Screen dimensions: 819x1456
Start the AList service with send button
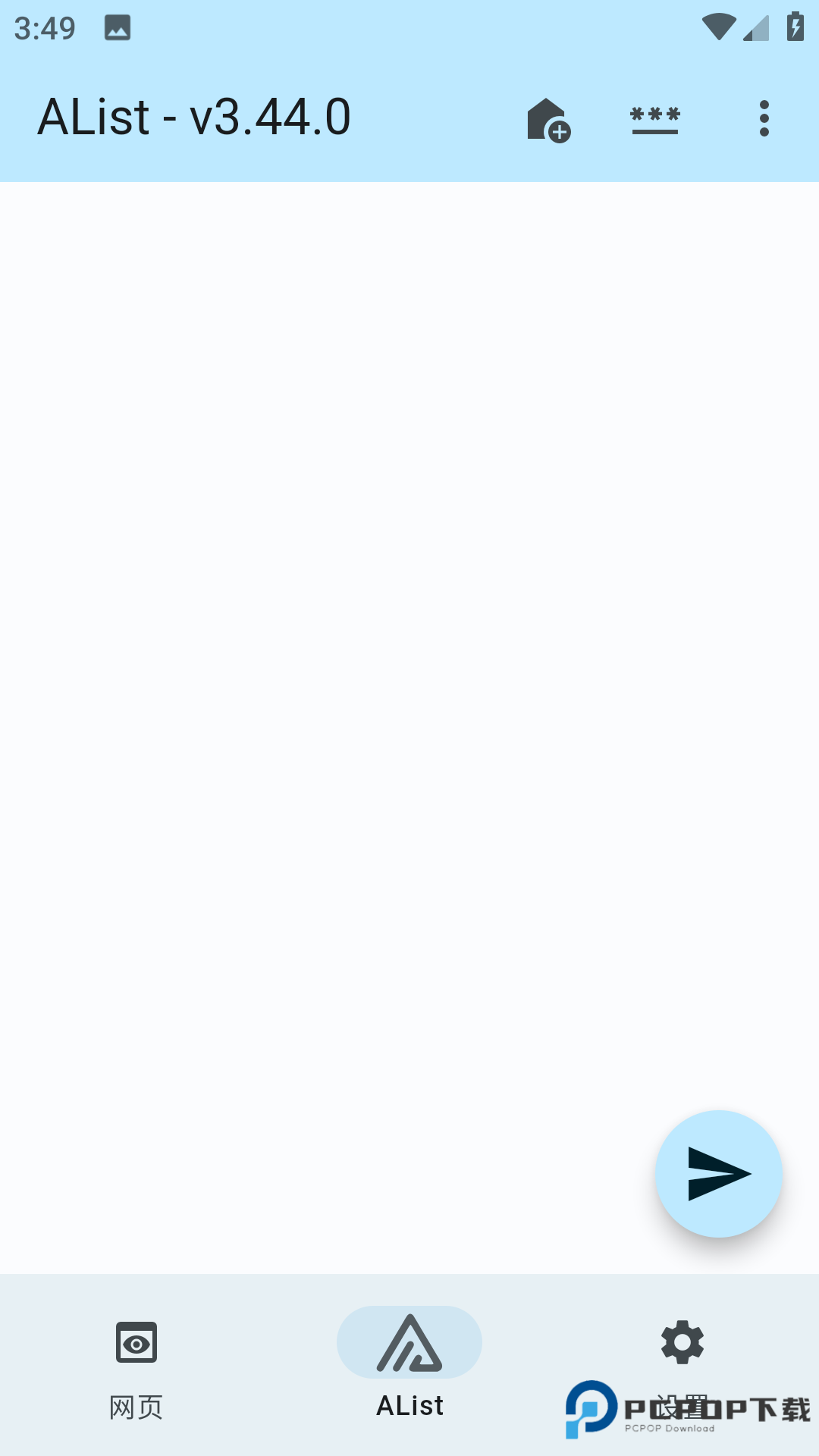point(718,1173)
